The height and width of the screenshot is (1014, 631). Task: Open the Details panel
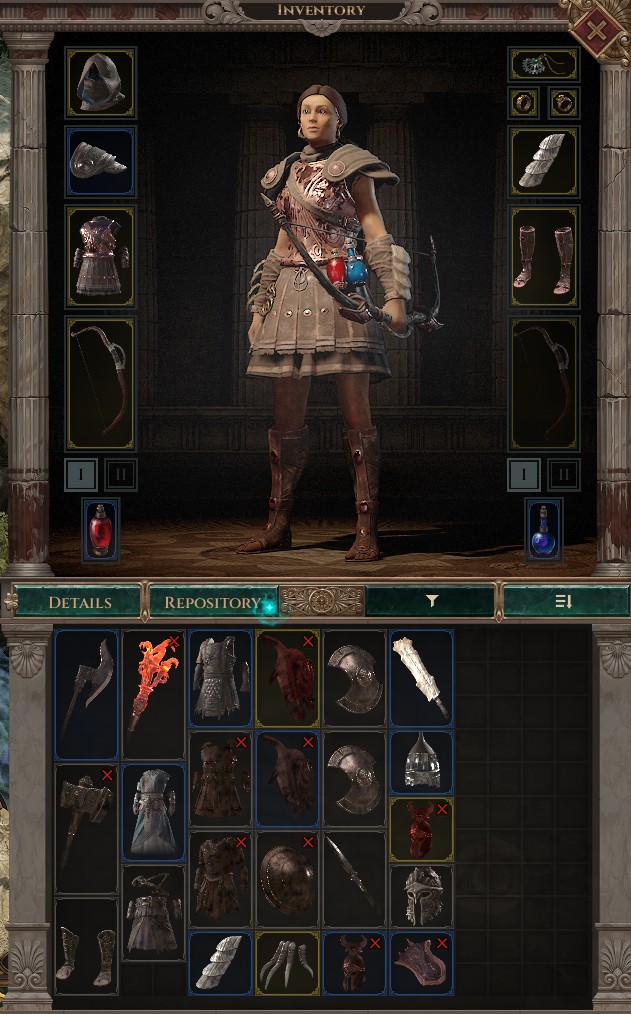click(x=79, y=602)
